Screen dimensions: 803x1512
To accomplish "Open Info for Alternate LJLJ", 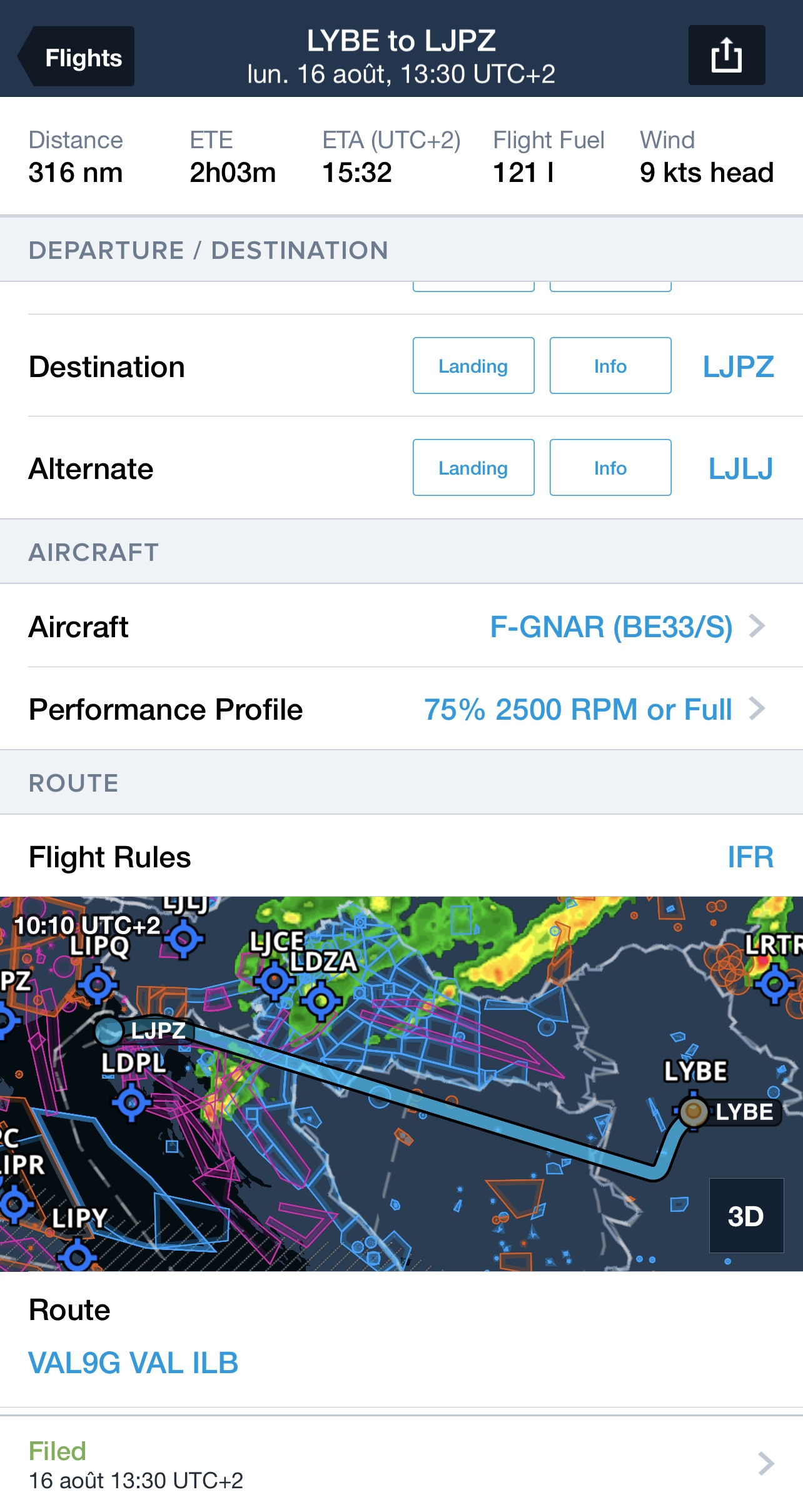I will click(x=610, y=468).
